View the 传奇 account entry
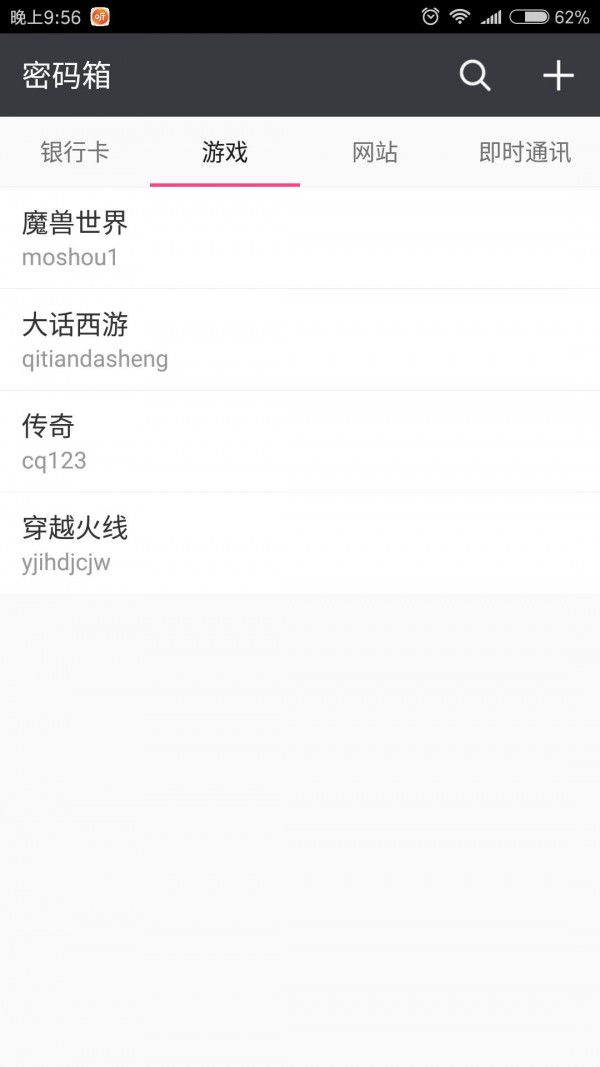Screen dimensions: 600x1067 300,442
